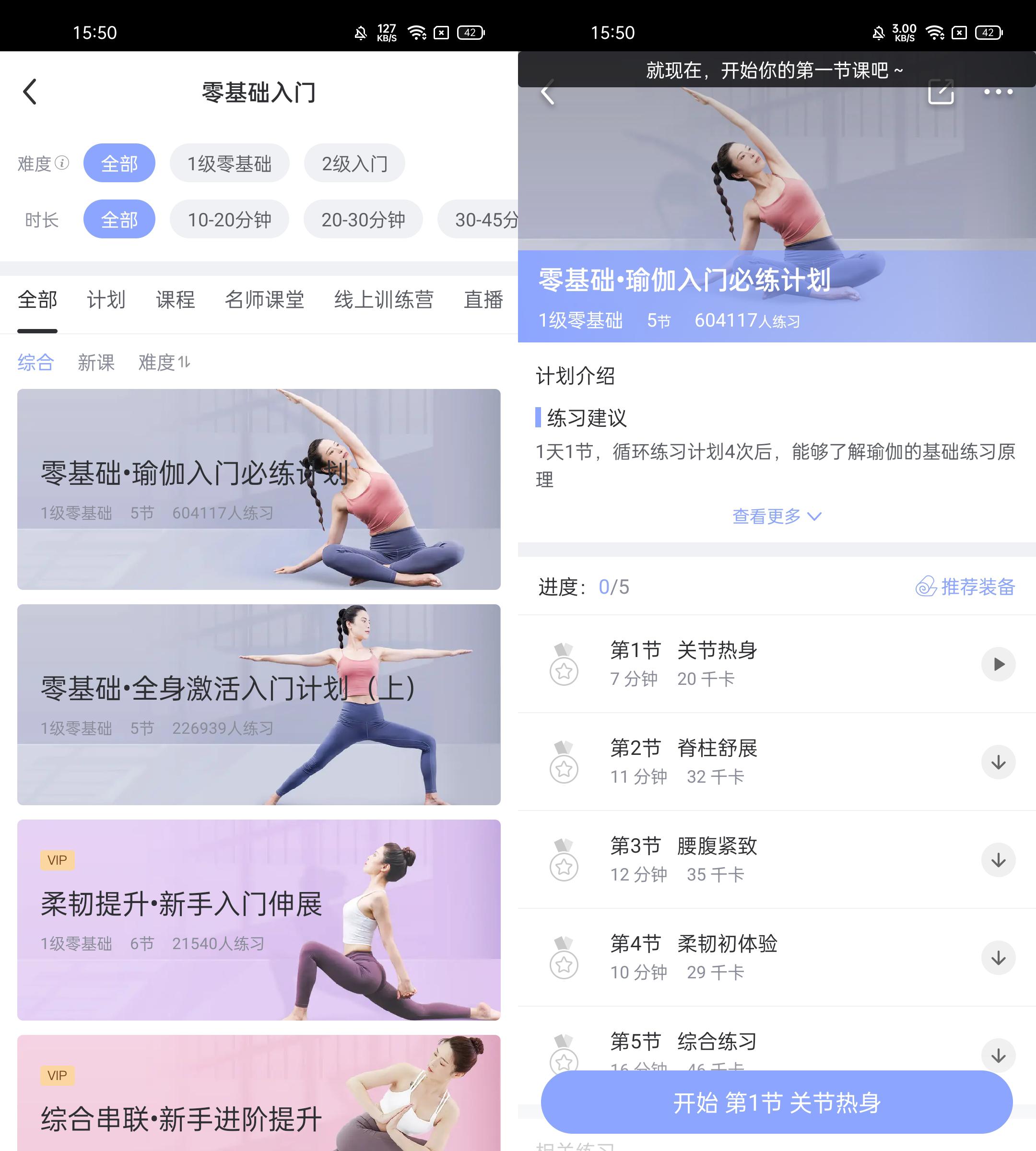This screenshot has height=1151, width=1036.
Task: Play 第1节 关节热身 lesson
Action: (998, 664)
